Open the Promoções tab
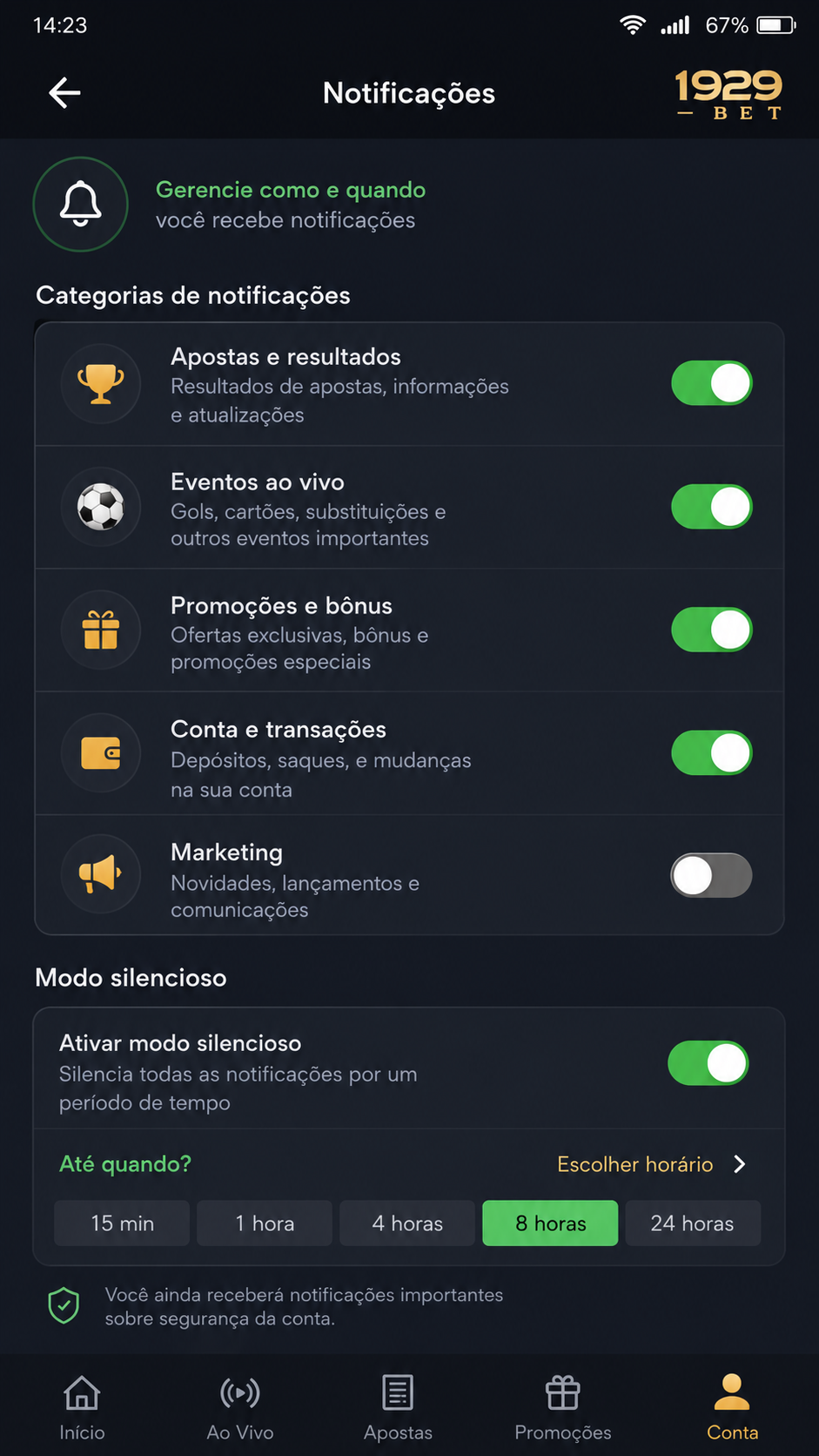 coord(562,1407)
